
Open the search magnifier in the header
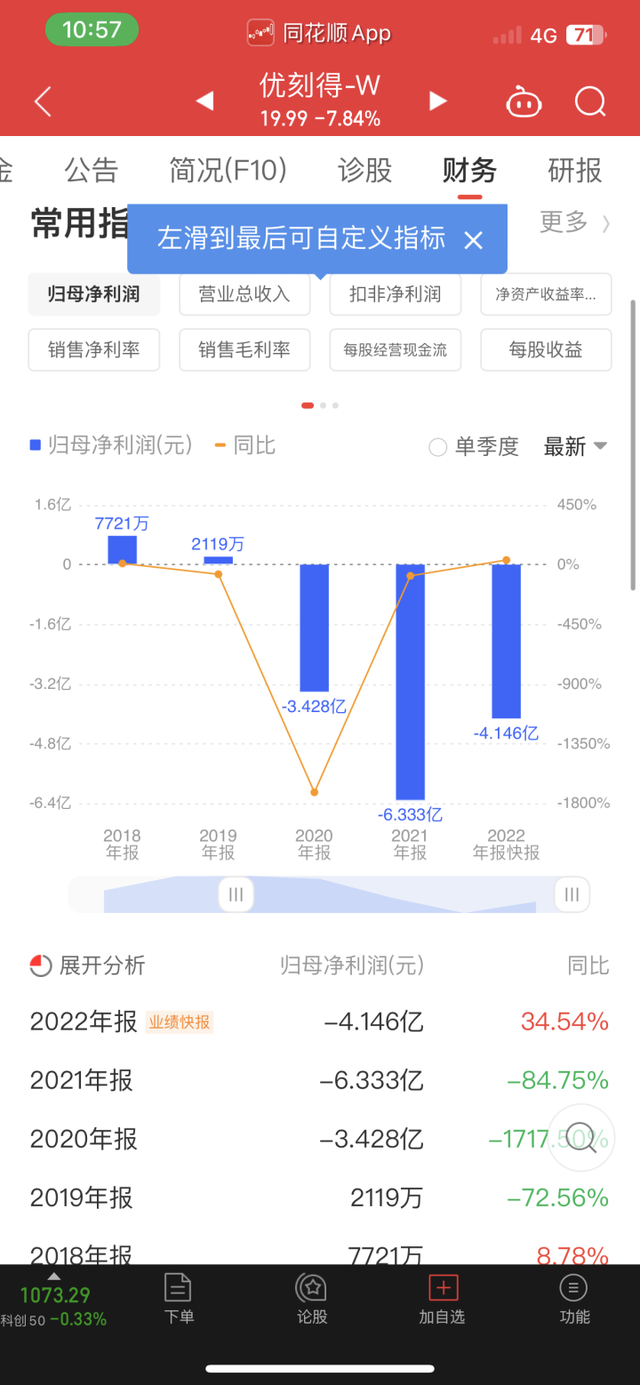[x=590, y=101]
